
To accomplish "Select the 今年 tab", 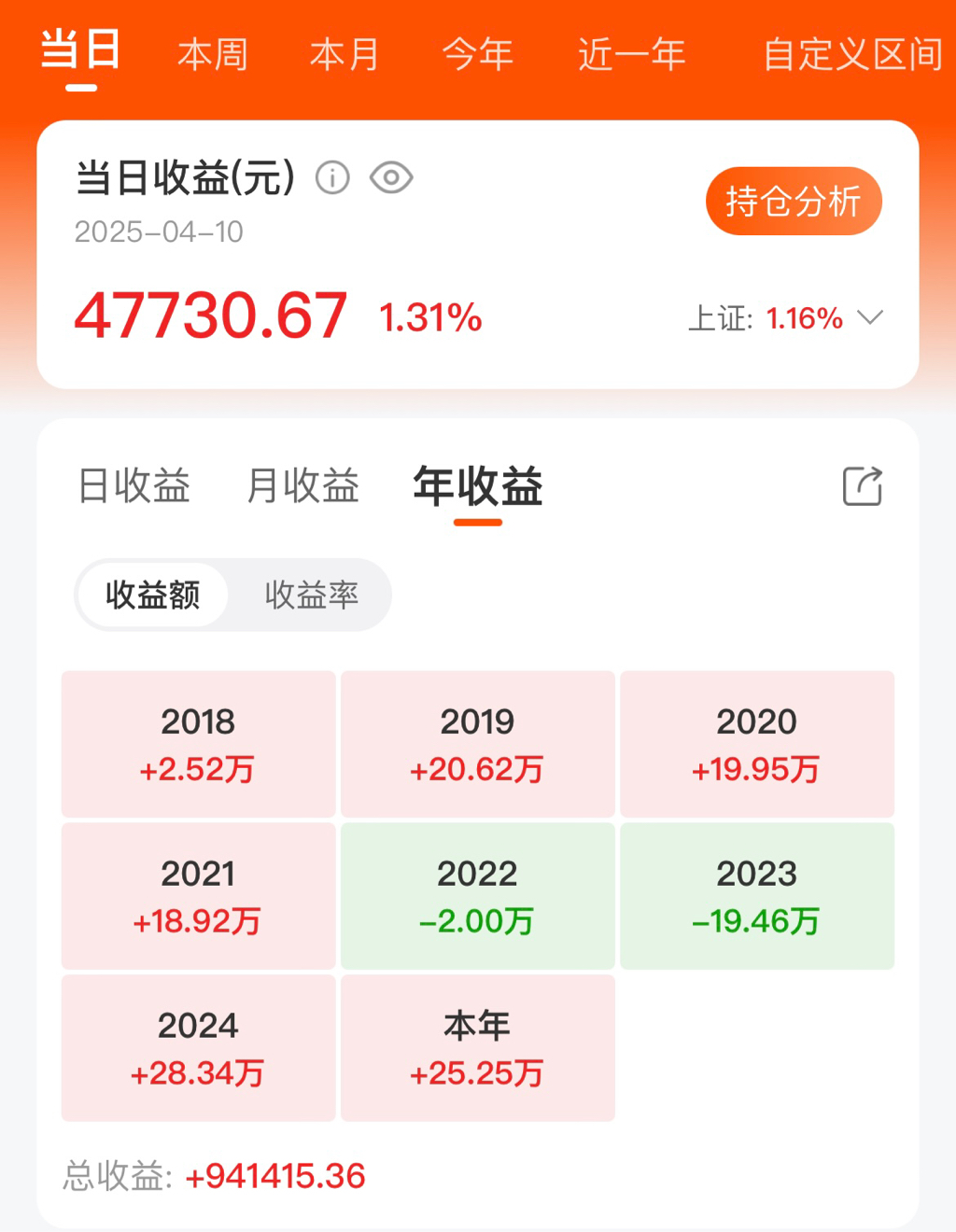I will point(477,54).
